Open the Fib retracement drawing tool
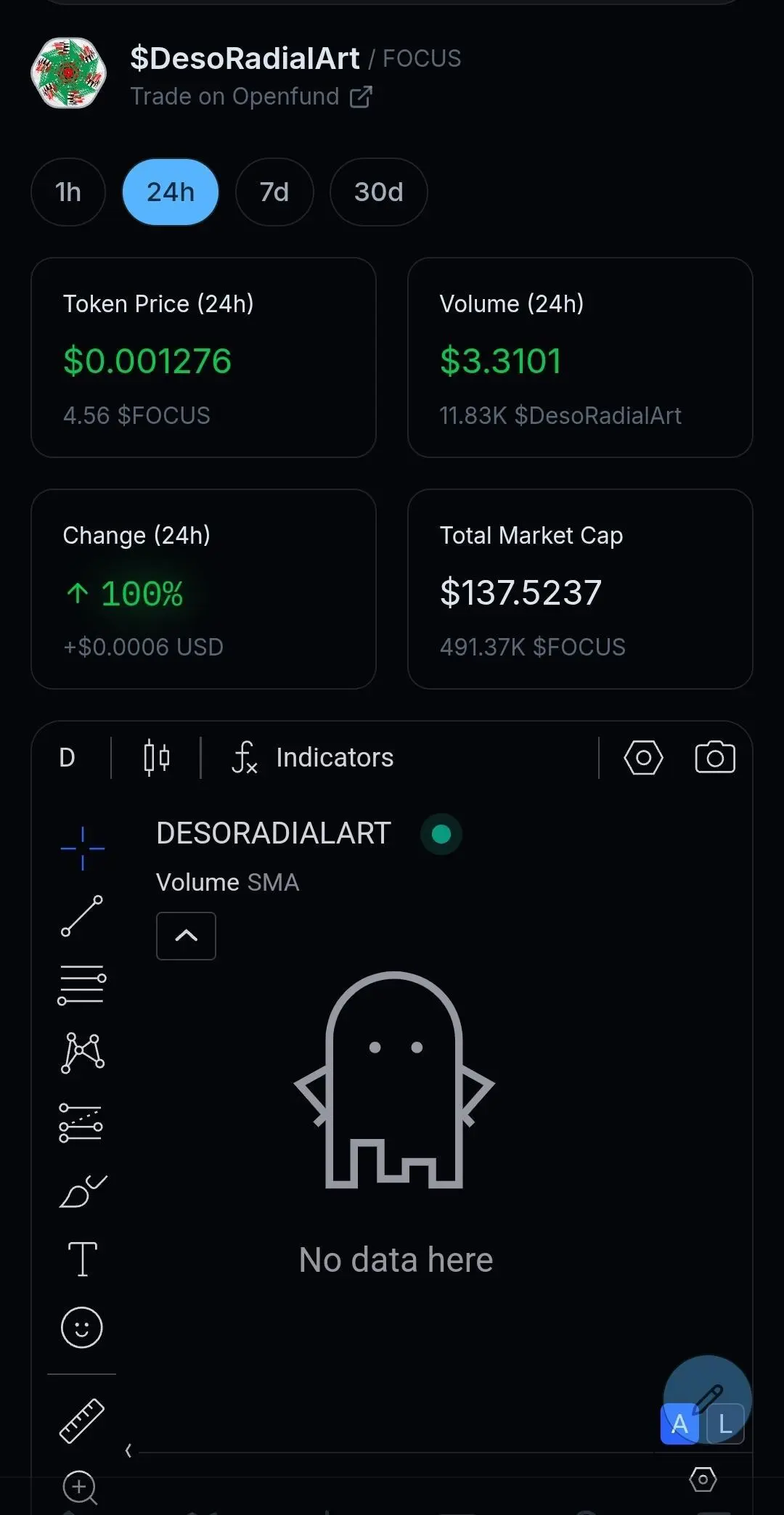Viewport: 784px width, 1515px height. click(x=82, y=985)
